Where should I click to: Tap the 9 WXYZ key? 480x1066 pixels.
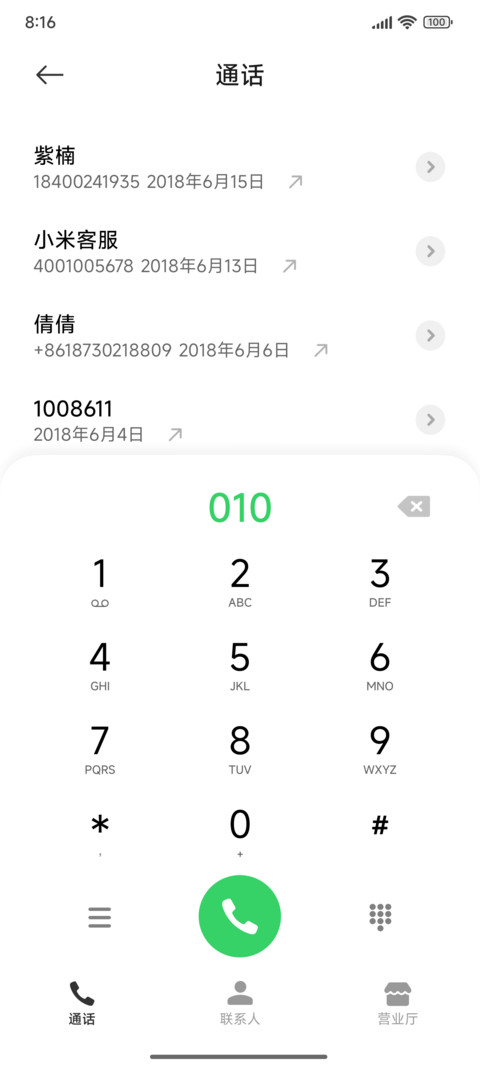click(380, 751)
